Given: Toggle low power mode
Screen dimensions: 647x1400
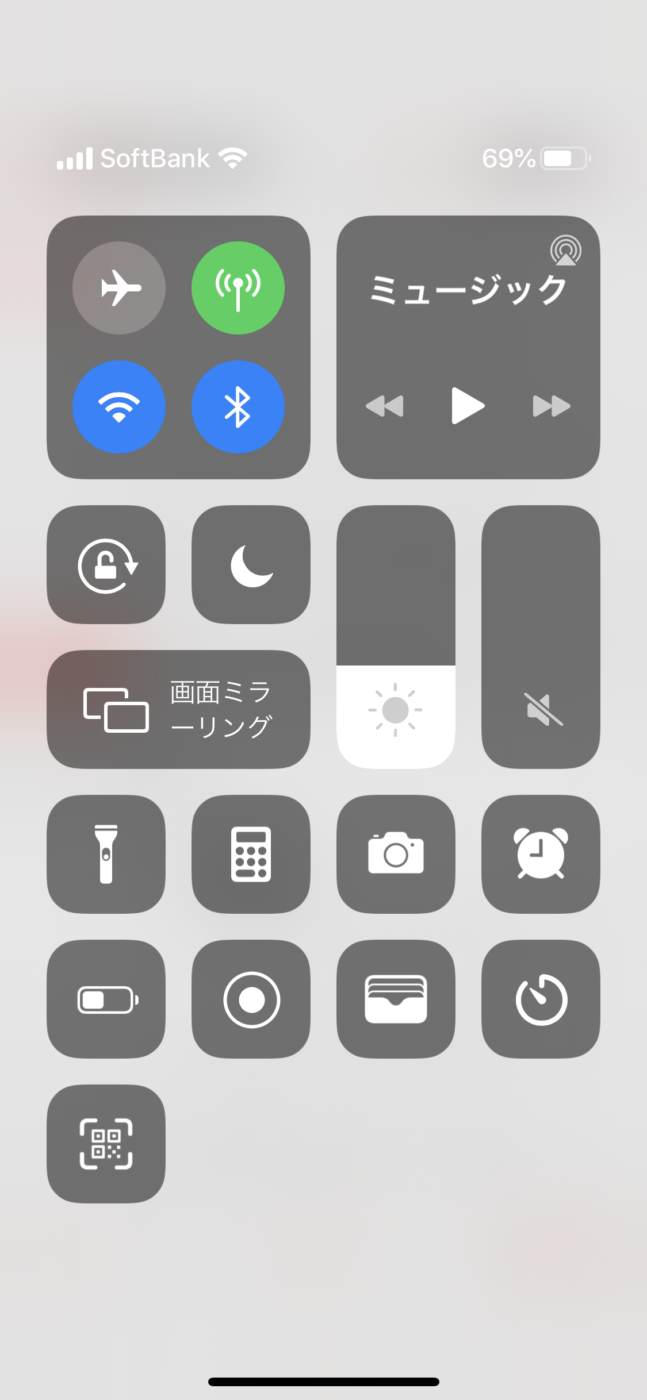Looking at the screenshot, I should 106,999.
